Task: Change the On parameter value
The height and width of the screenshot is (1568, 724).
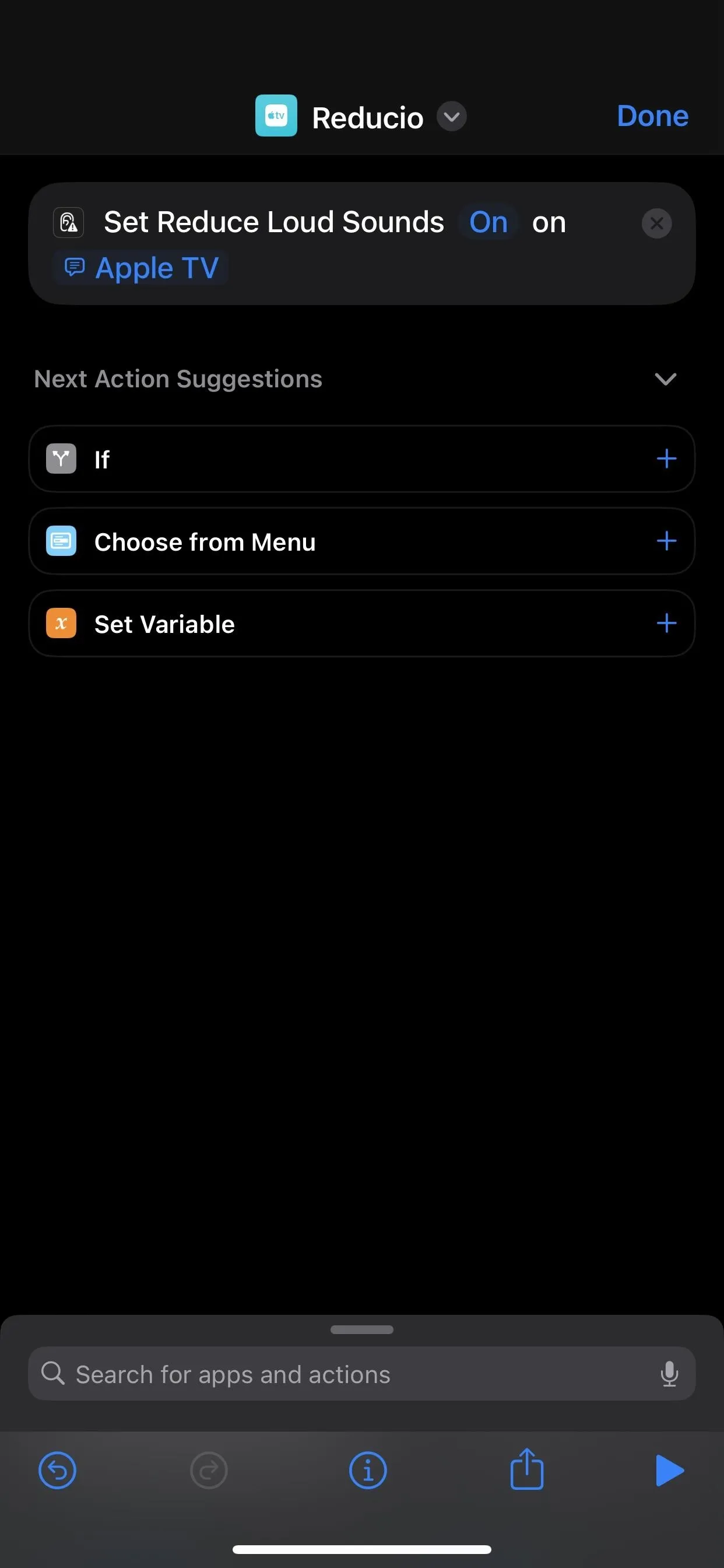Action: [x=488, y=222]
